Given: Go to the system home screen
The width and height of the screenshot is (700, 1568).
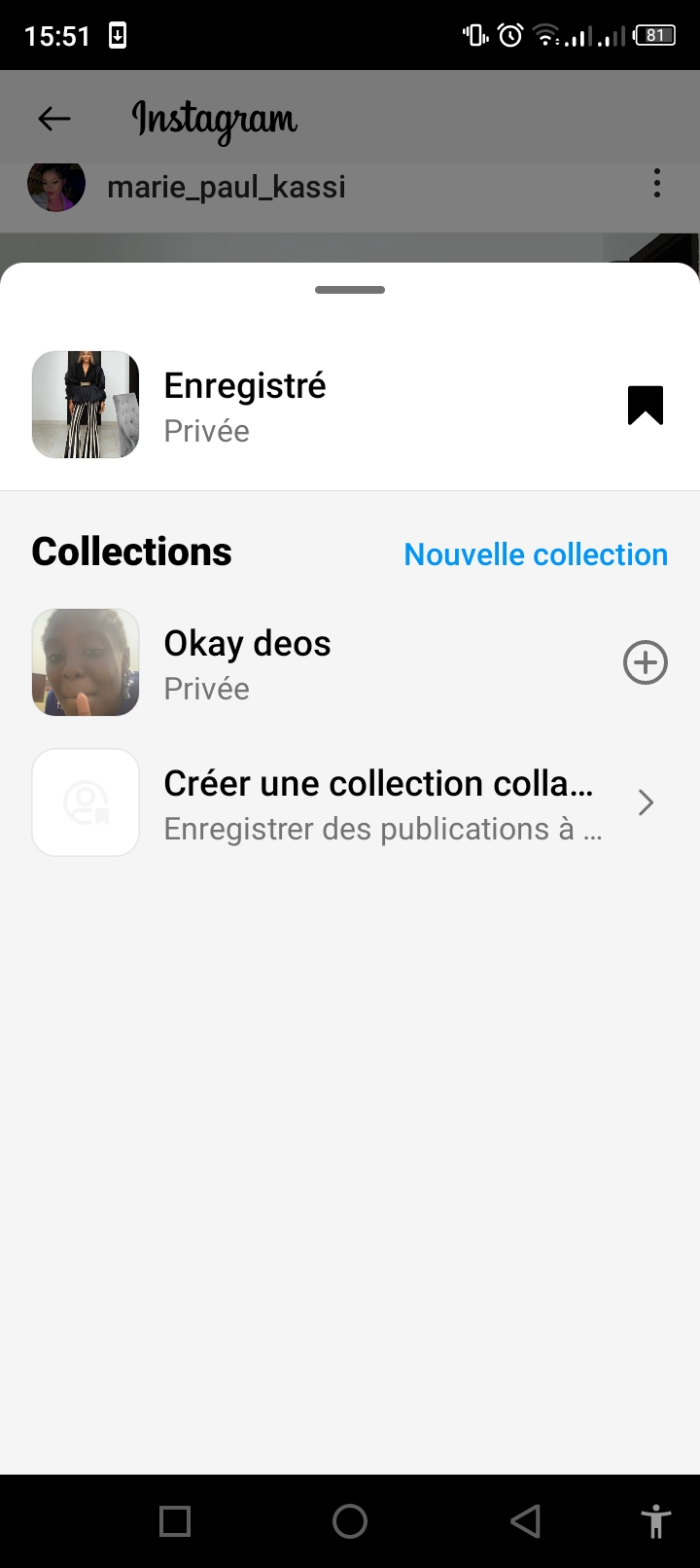Looking at the screenshot, I should point(350,1521).
